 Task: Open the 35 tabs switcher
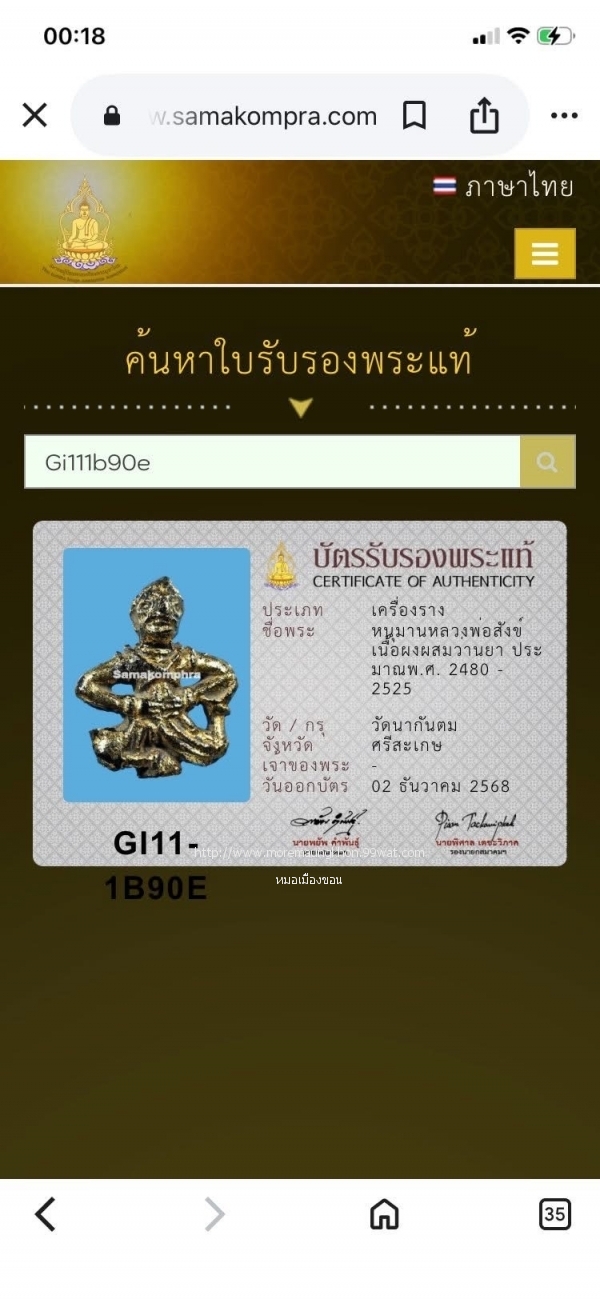(554, 1214)
